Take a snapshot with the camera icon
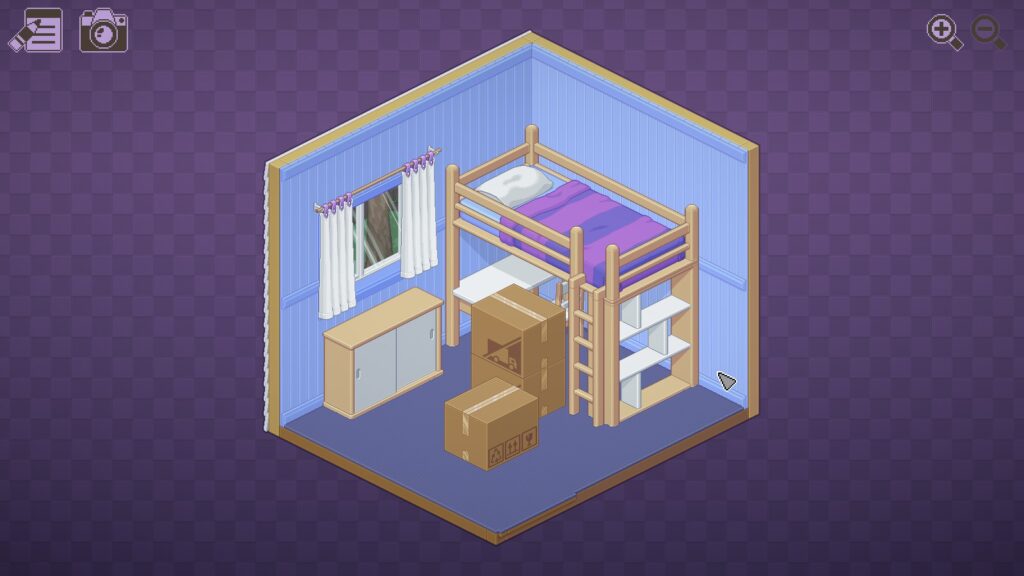Image resolution: width=1024 pixels, height=576 pixels. [x=103, y=30]
